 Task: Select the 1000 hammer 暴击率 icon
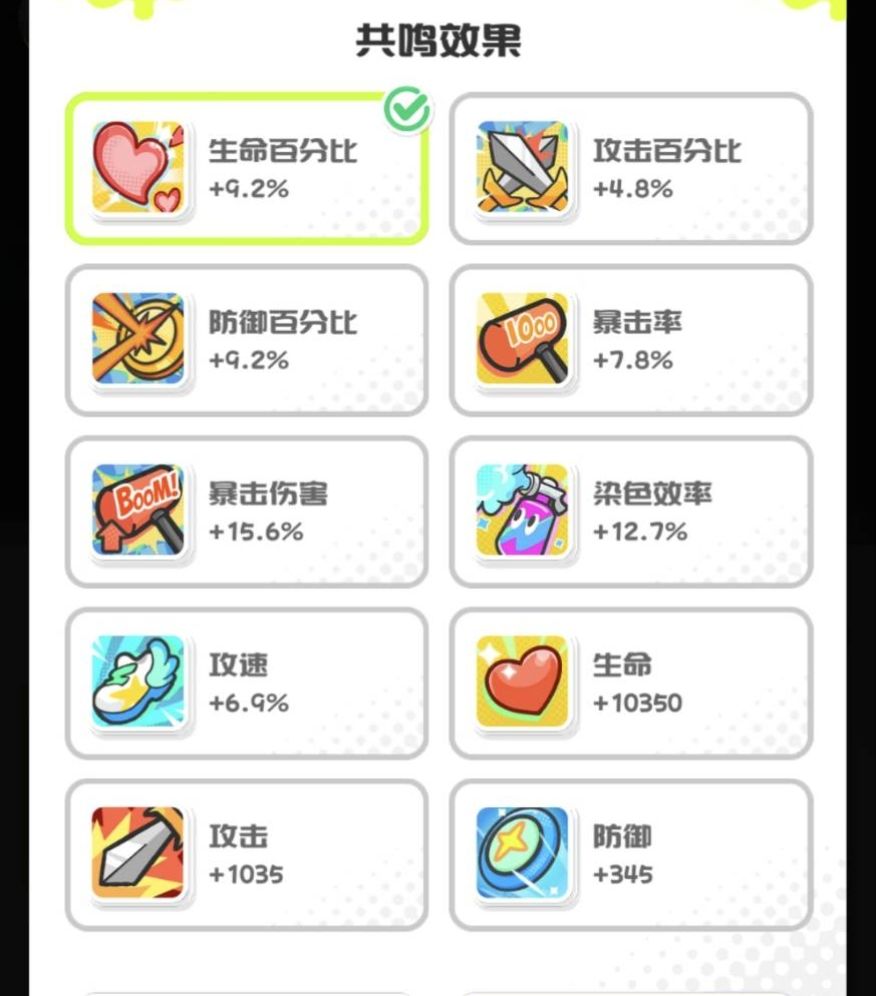pyautogui.click(x=524, y=339)
